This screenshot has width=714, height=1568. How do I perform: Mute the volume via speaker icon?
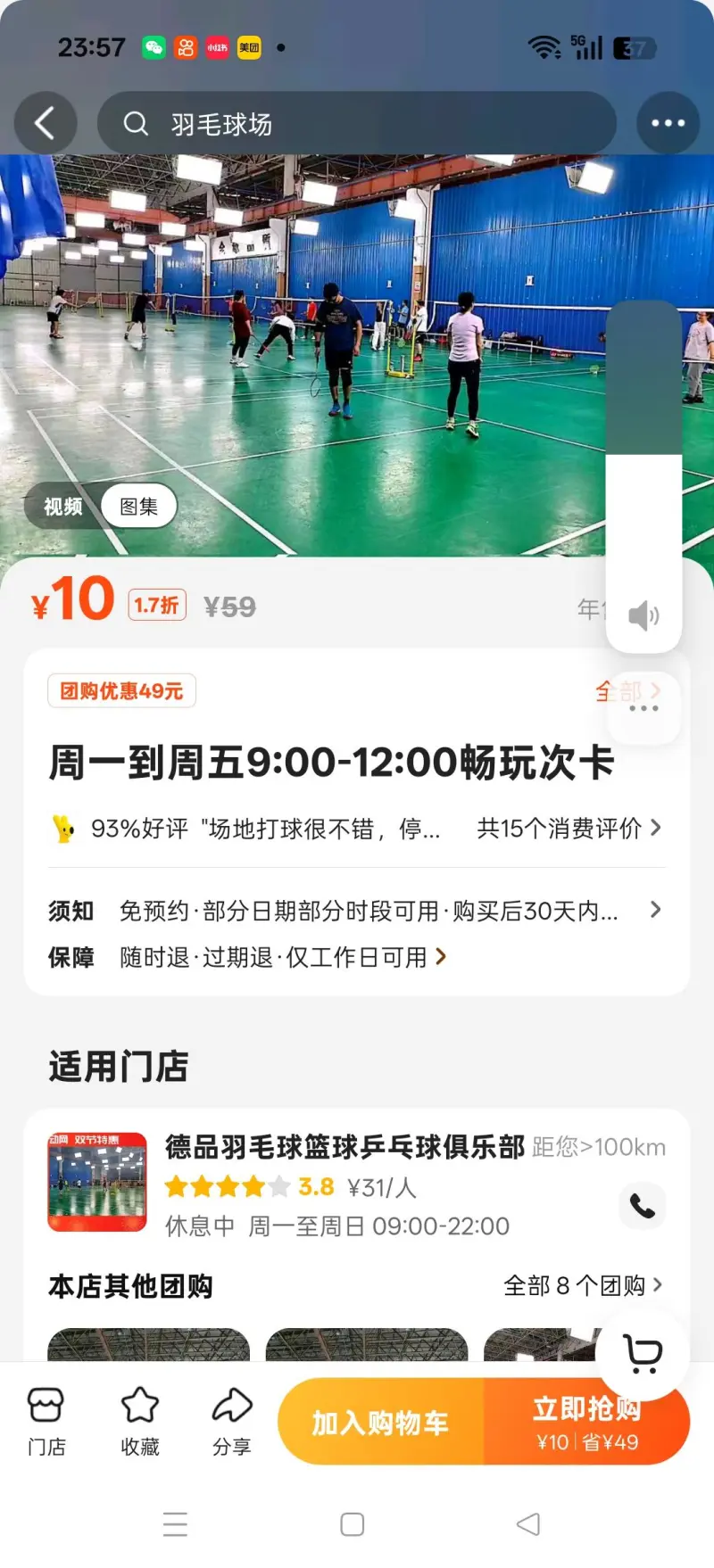pos(643,615)
